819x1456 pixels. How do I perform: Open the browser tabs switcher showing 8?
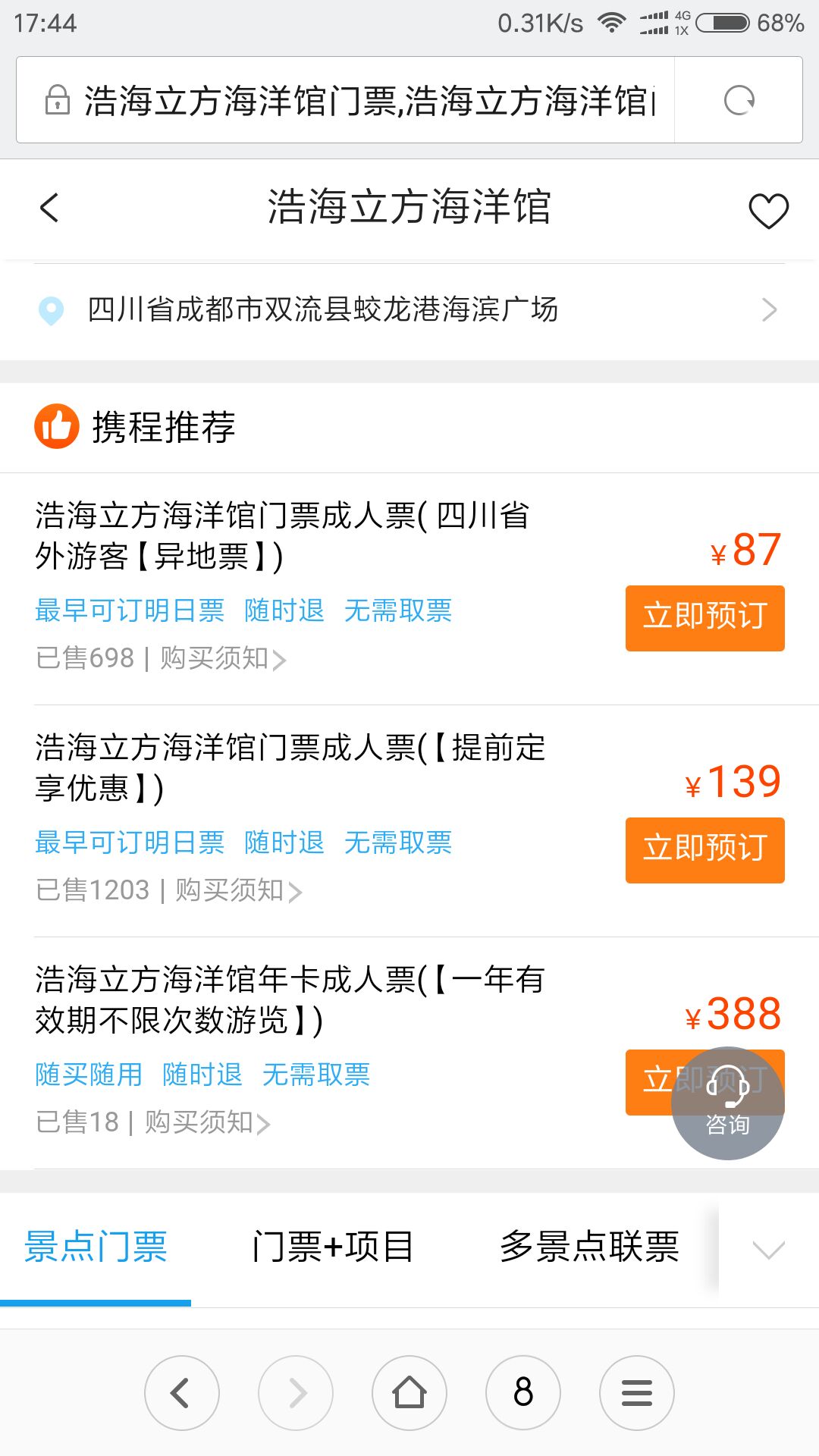click(523, 1392)
